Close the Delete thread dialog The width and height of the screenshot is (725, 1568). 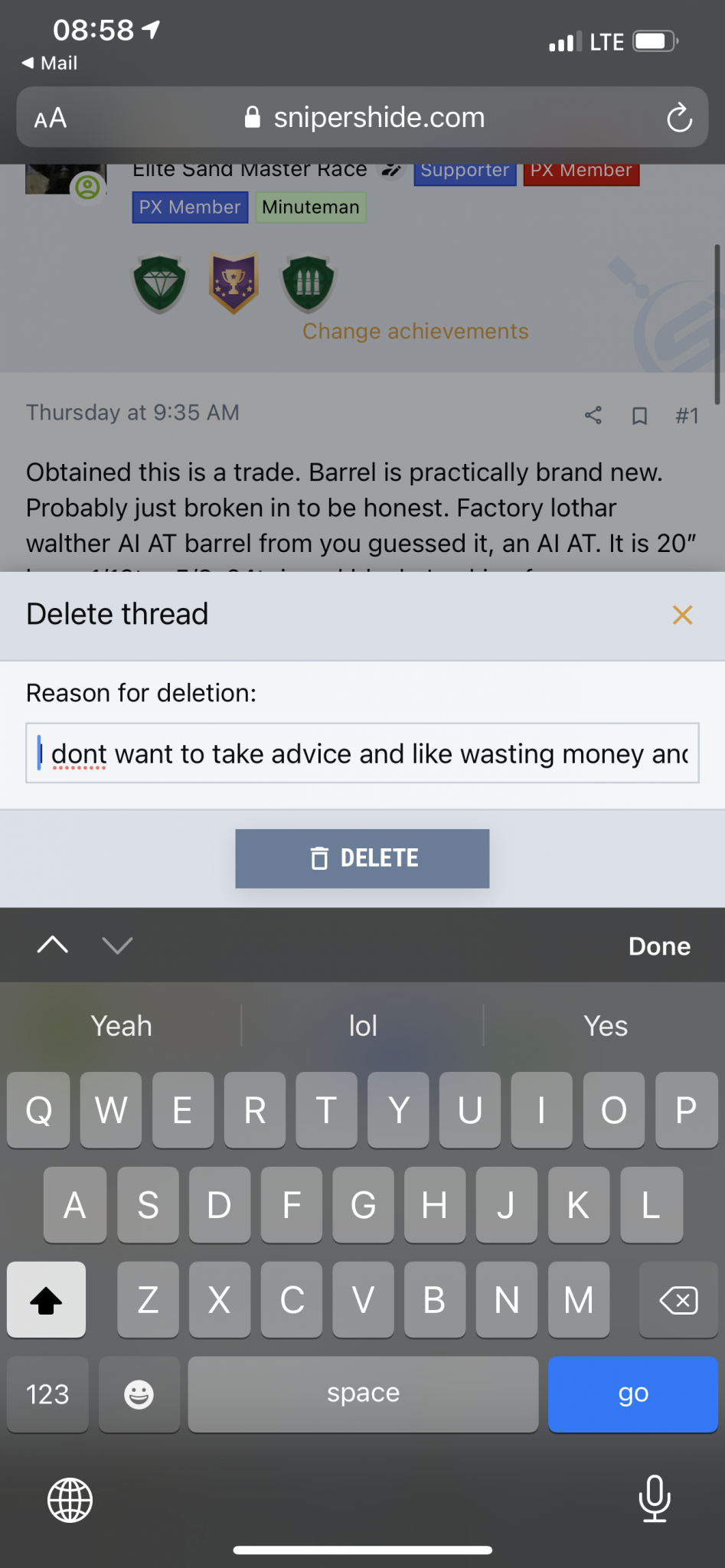pyautogui.click(x=681, y=615)
